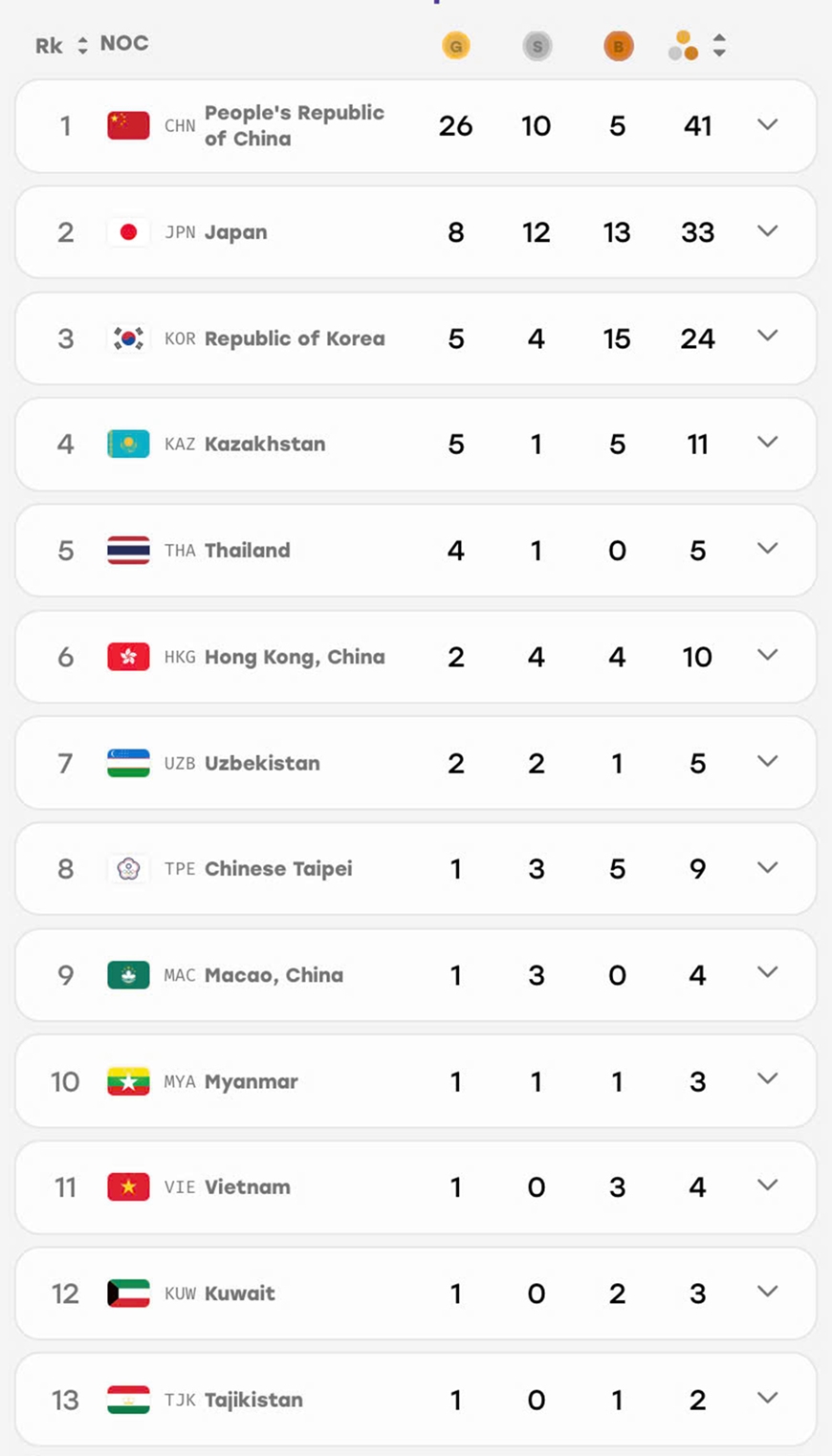Open Kazakhstan's medal breakdown
This screenshot has height=1456, width=832.
point(768,443)
